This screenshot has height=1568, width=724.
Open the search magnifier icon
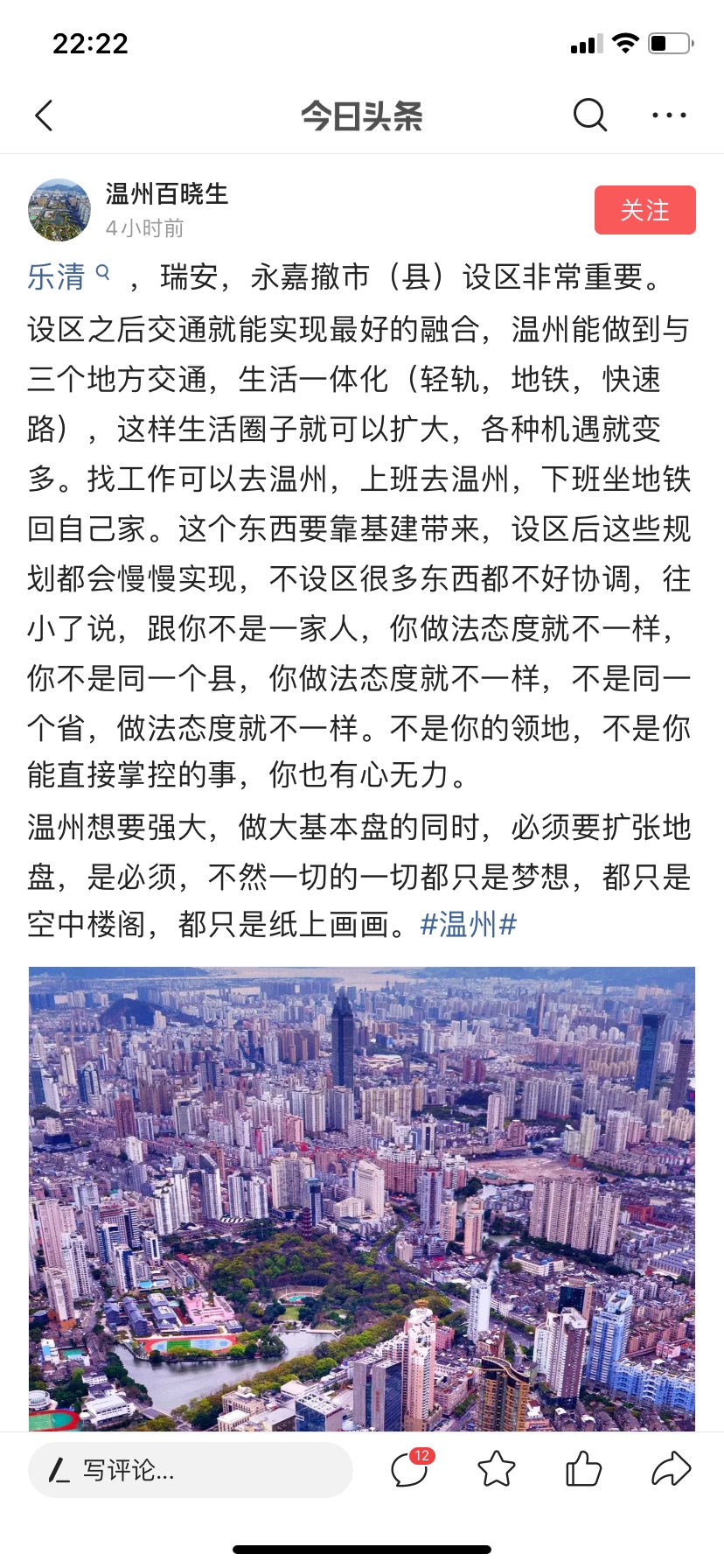pos(590,115)
